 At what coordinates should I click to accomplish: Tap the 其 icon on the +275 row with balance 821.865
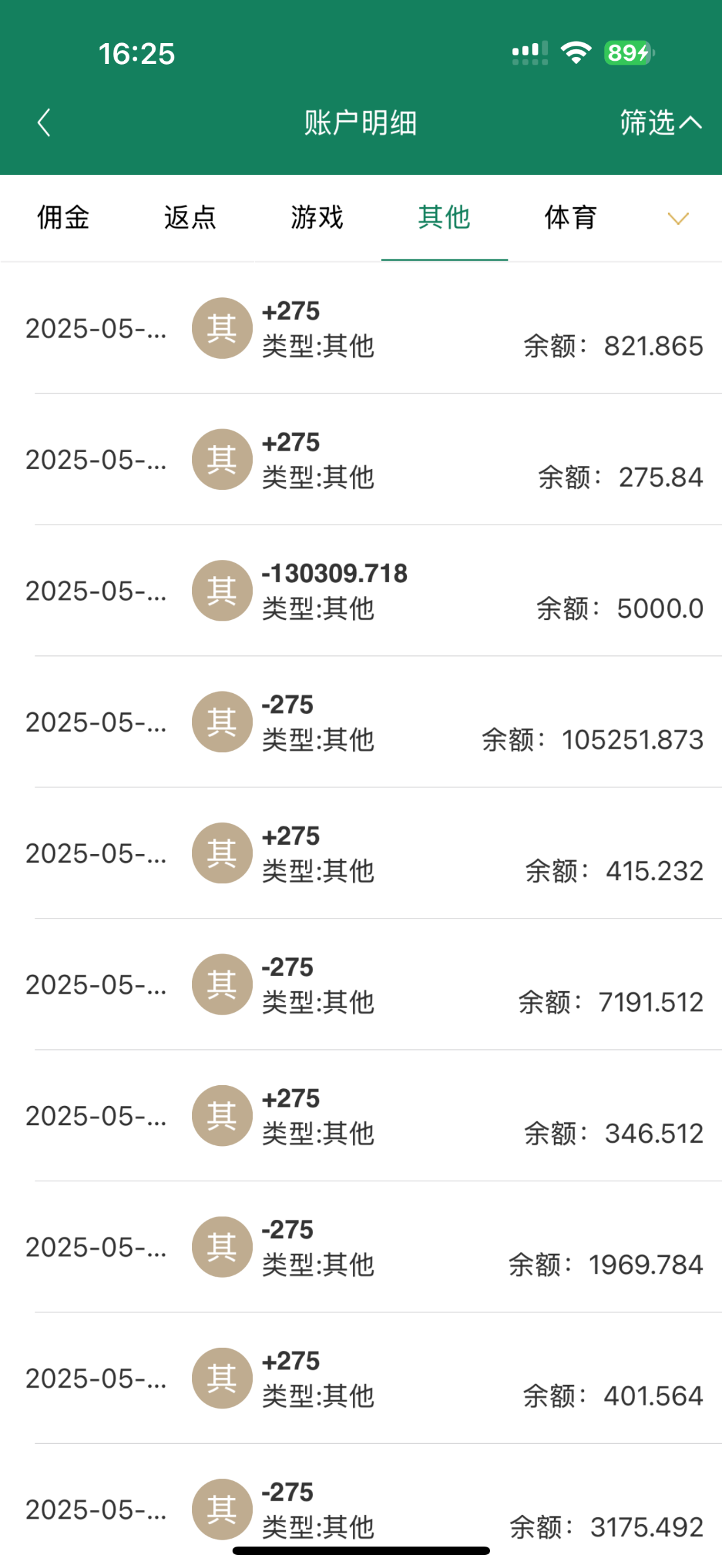coord(222,328)
